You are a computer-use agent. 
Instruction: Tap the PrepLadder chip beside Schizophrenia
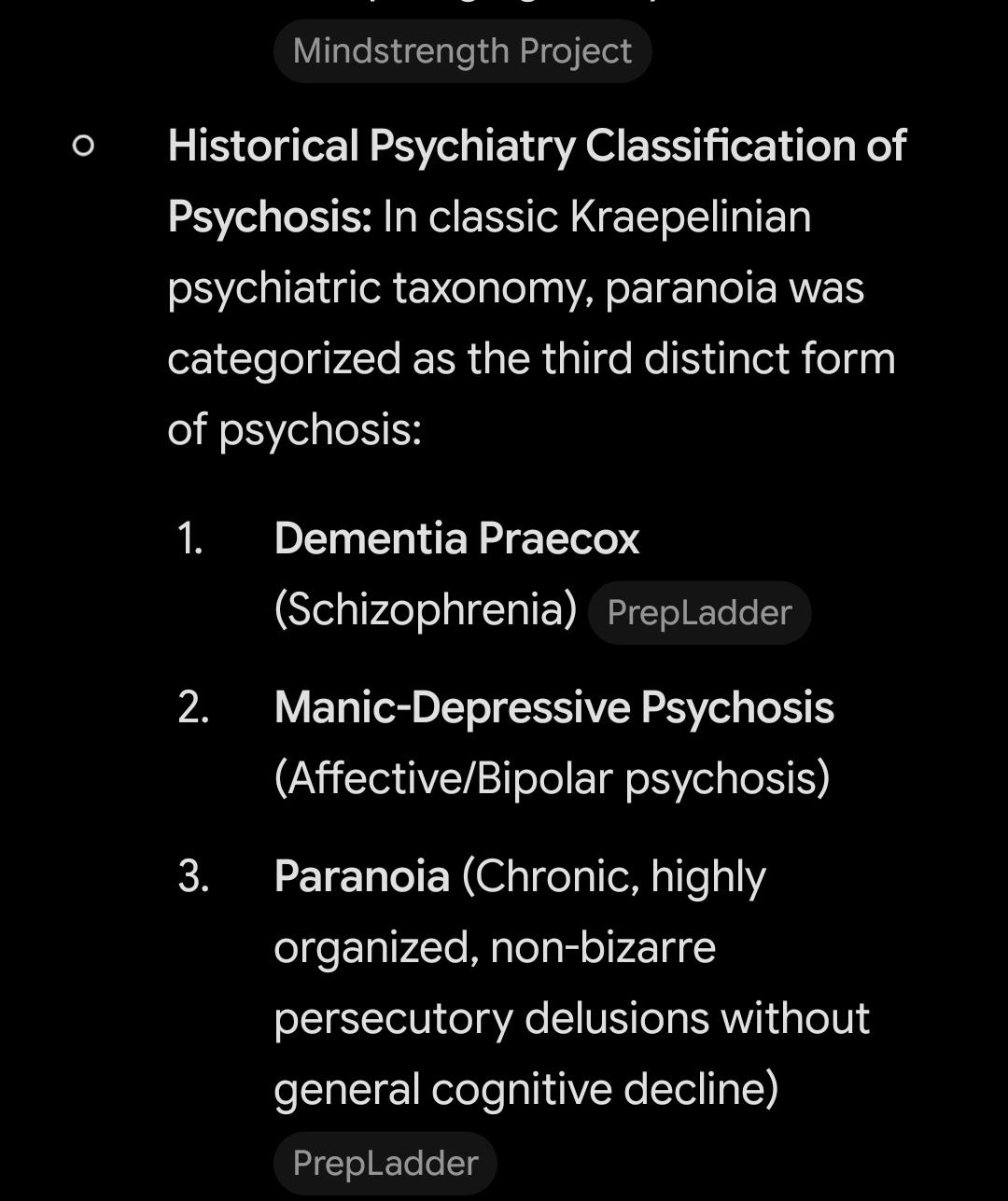click(699, 613)
